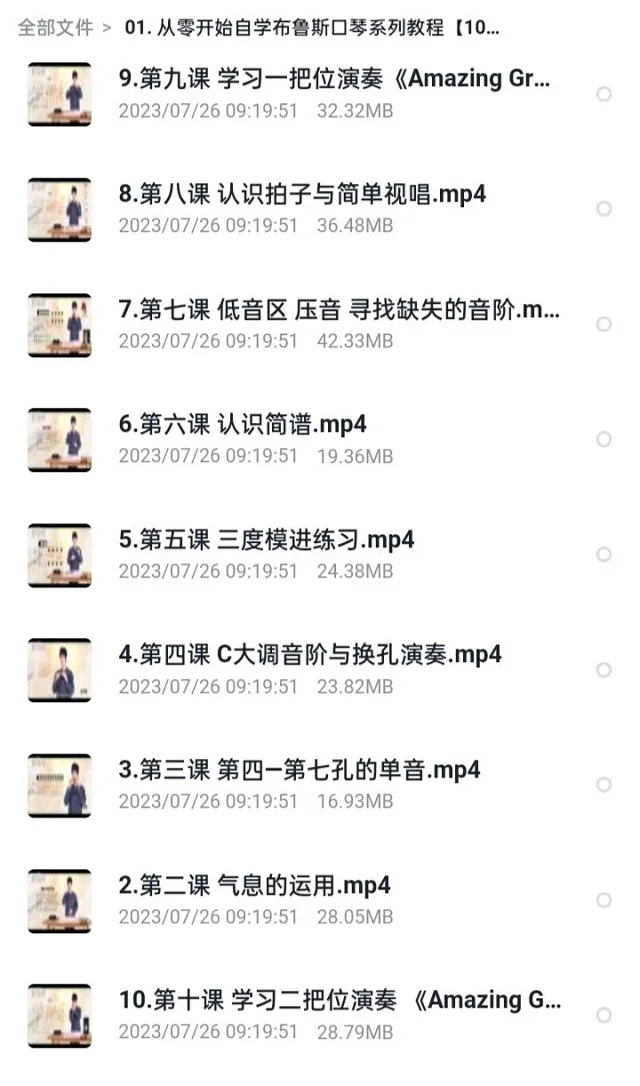Select the 3.第三课 file circle
Image resolution: width=640 pixels, height=1086 pixels.
[604, 785]
